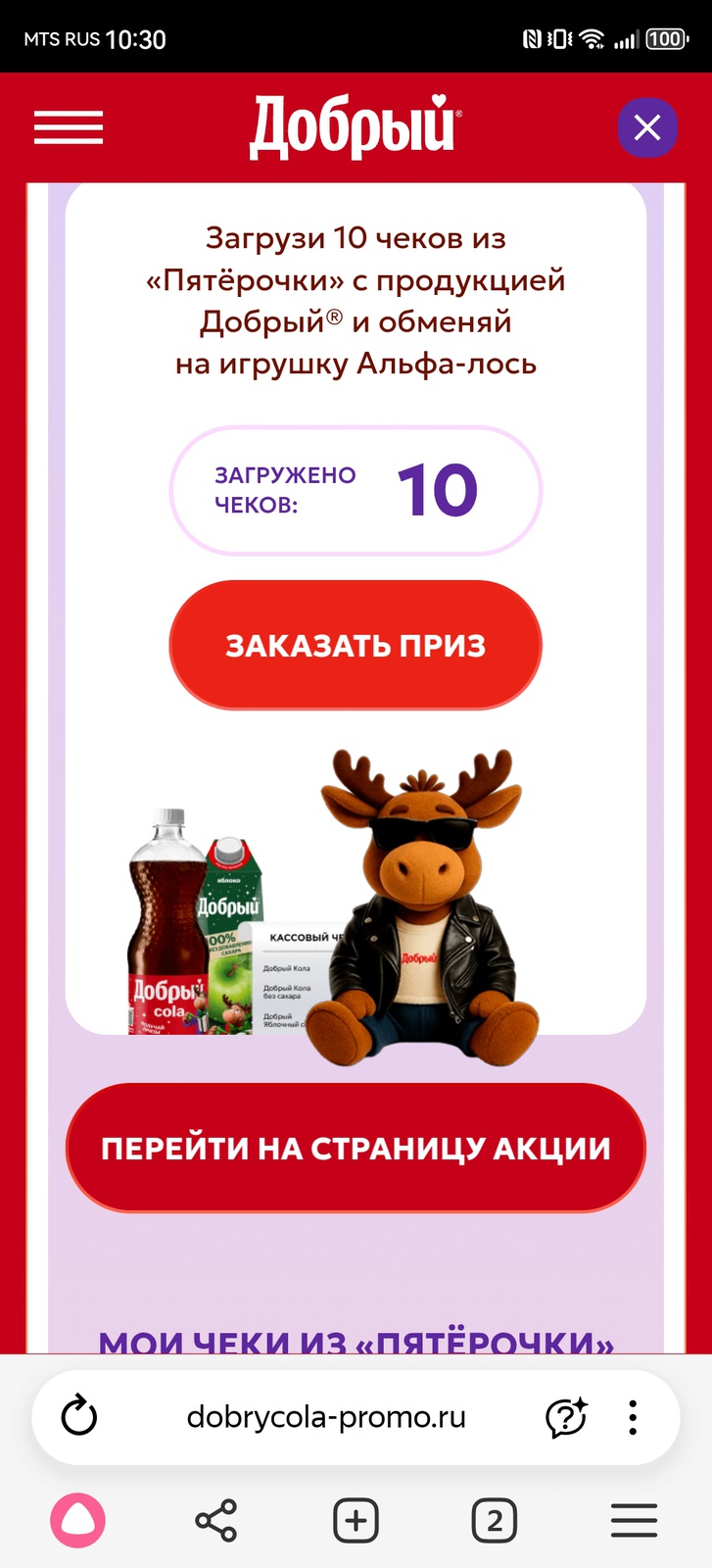This screenshot has width=712, height=1568.
Task: Tap the dobrycola-promo.ru address bar
Action: tap(326, 1417)
